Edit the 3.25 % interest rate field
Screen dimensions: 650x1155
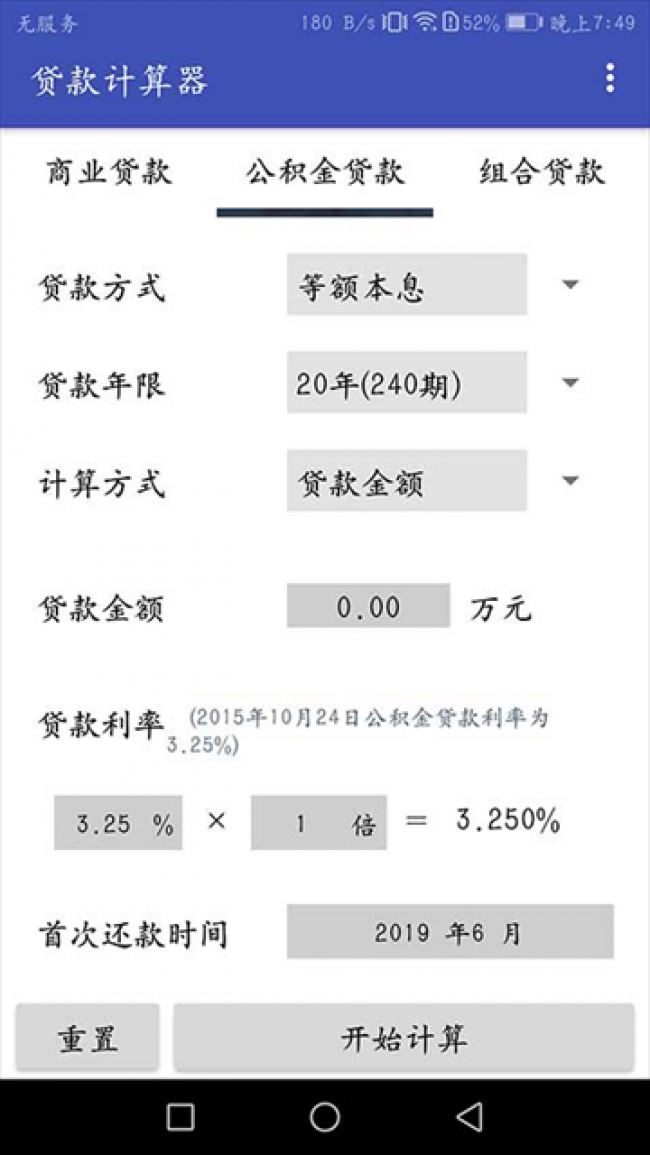coord(118,823)
